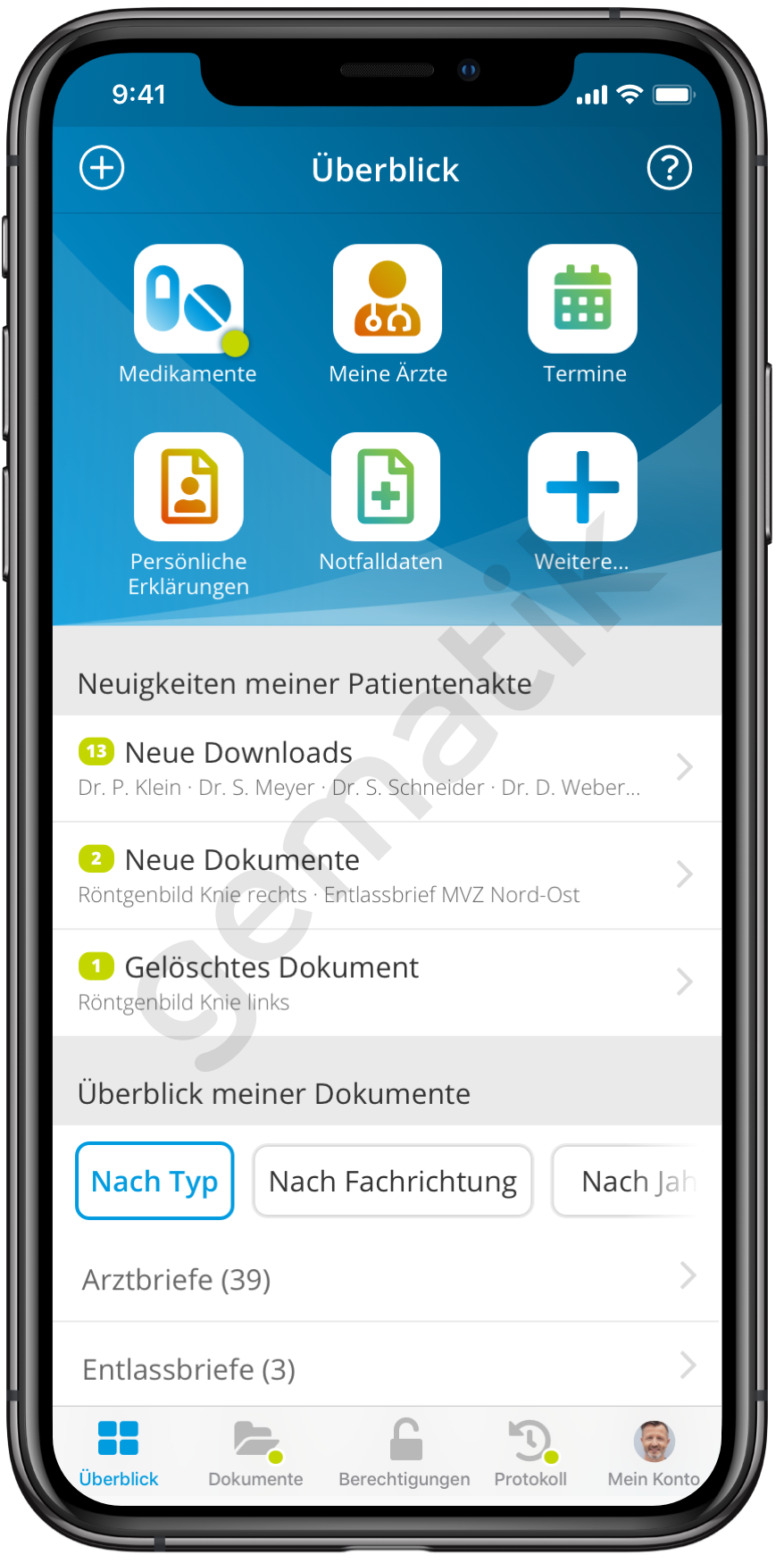Open the Neue Dokumente row
The image size is (784, 1563).
click(387, 875)
